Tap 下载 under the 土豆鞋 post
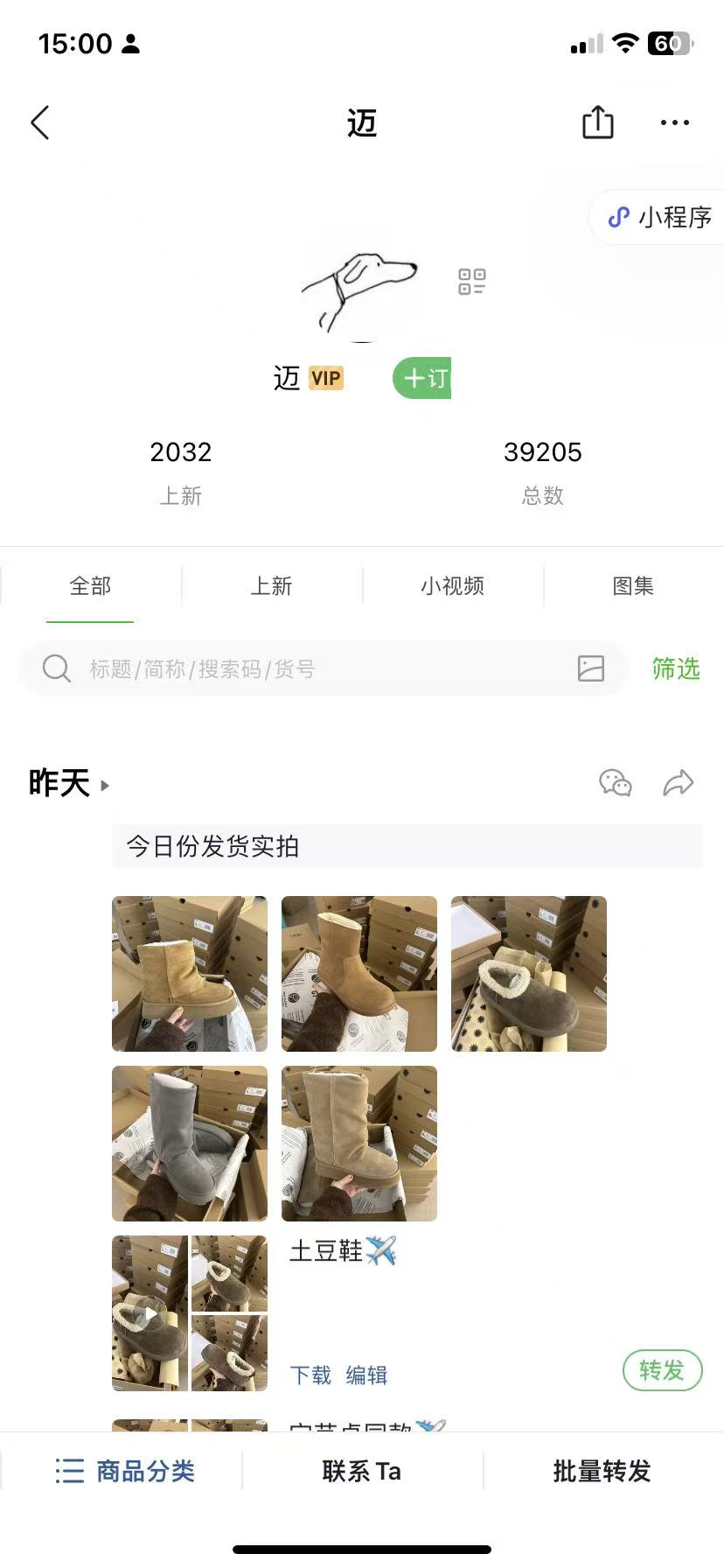 point(310,1375)
